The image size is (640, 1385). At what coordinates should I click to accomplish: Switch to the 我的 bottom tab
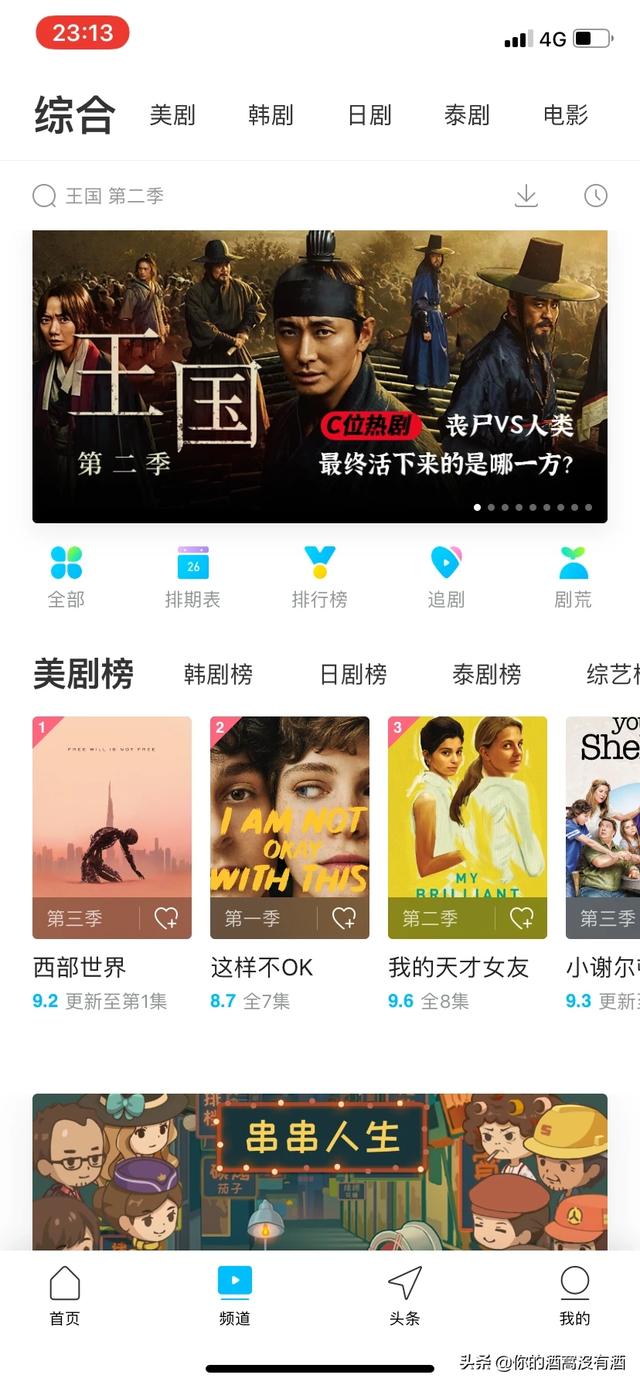coord(574,1296)
